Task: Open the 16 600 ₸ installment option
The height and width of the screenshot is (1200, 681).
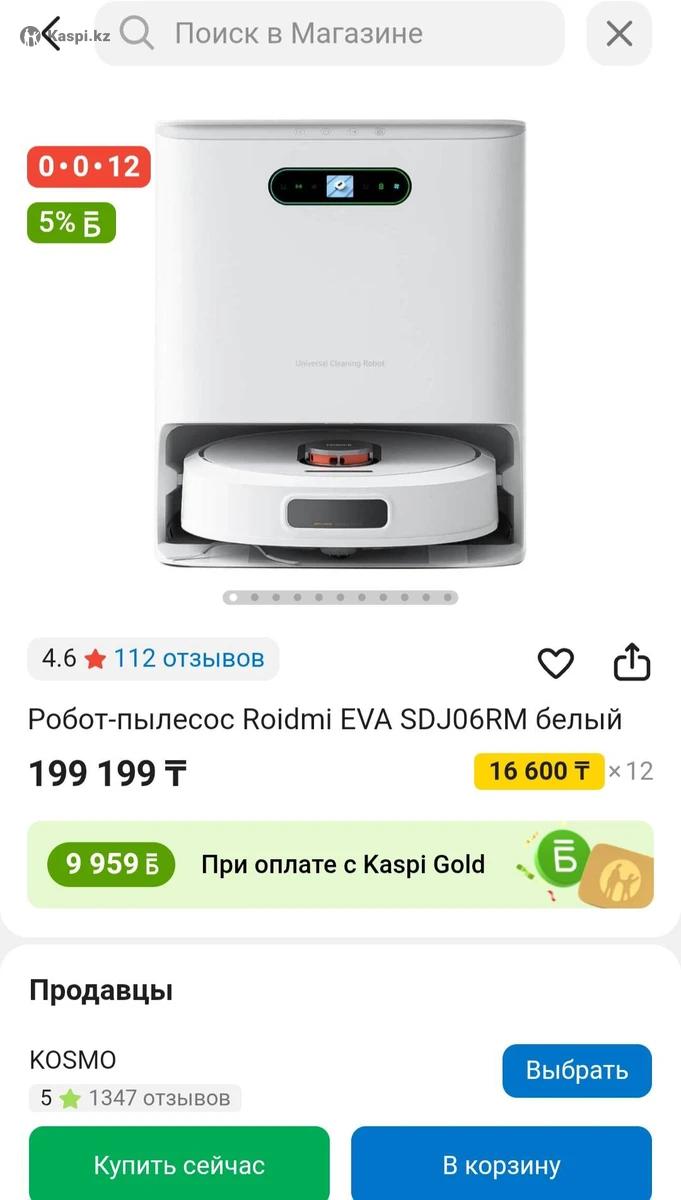Action: (x=539, y=771)
